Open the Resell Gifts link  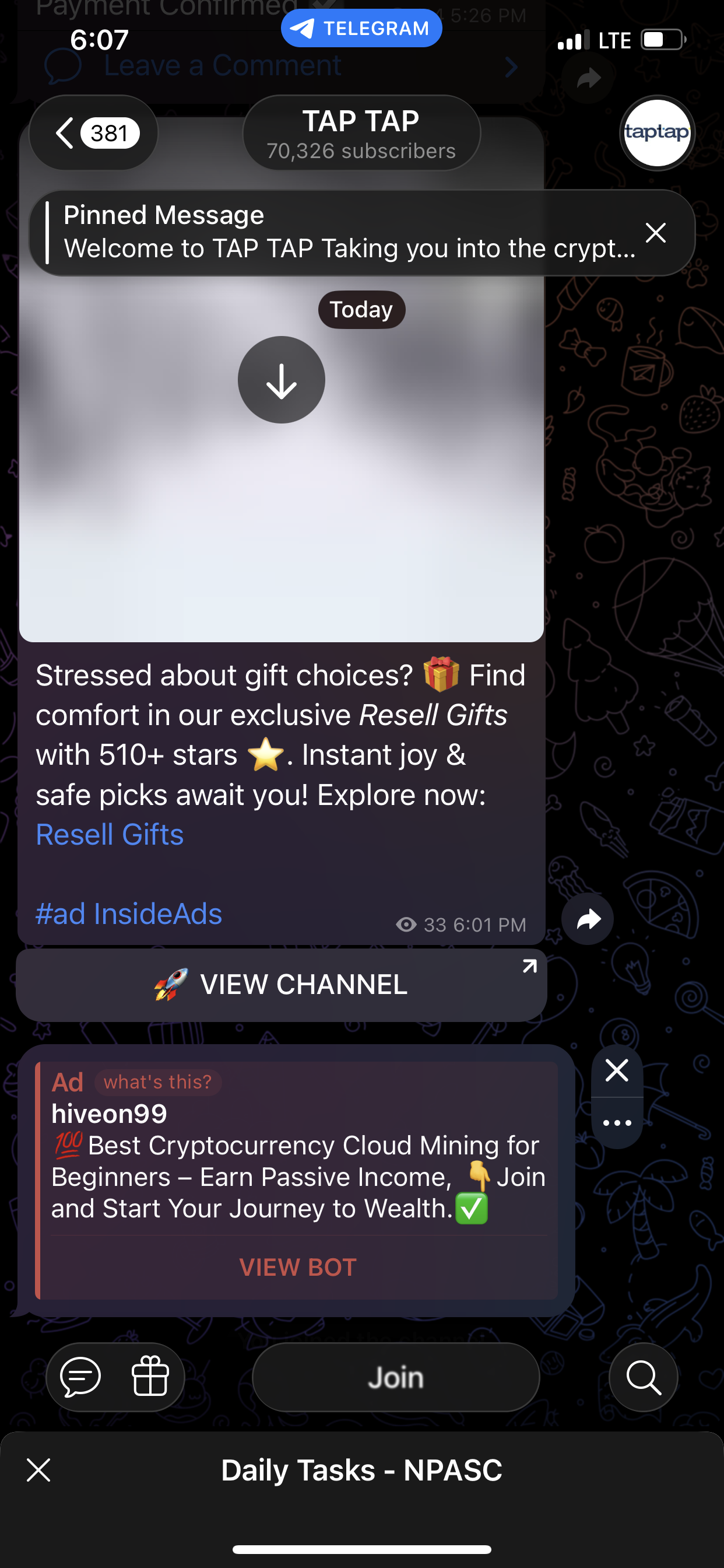tap(110, 835)
